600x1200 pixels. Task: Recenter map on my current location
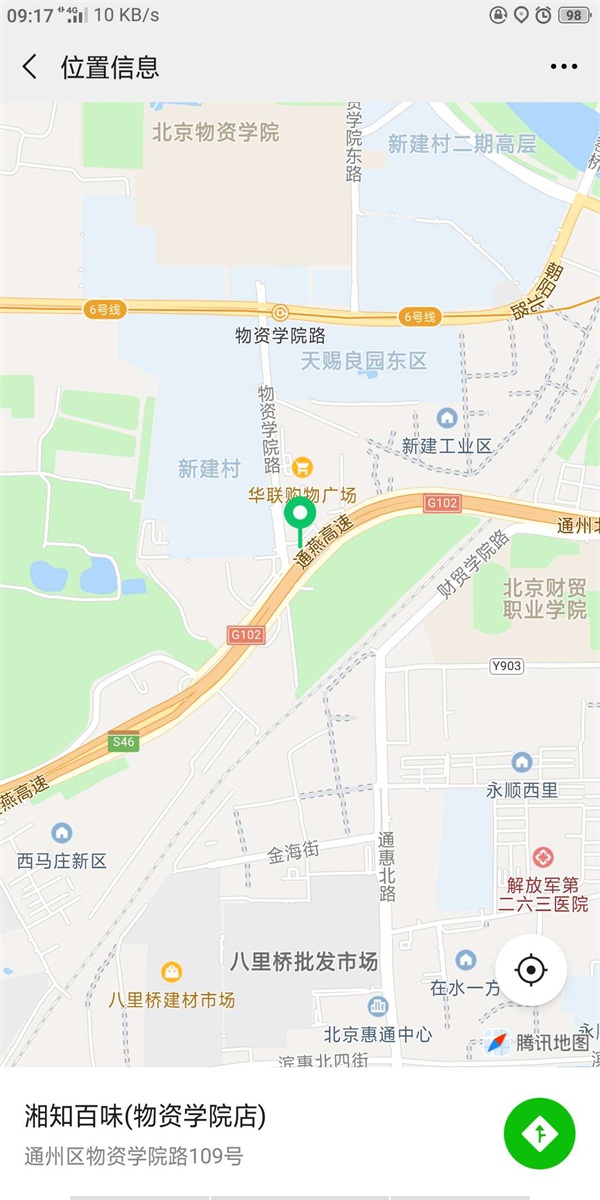tap(530, 969)
